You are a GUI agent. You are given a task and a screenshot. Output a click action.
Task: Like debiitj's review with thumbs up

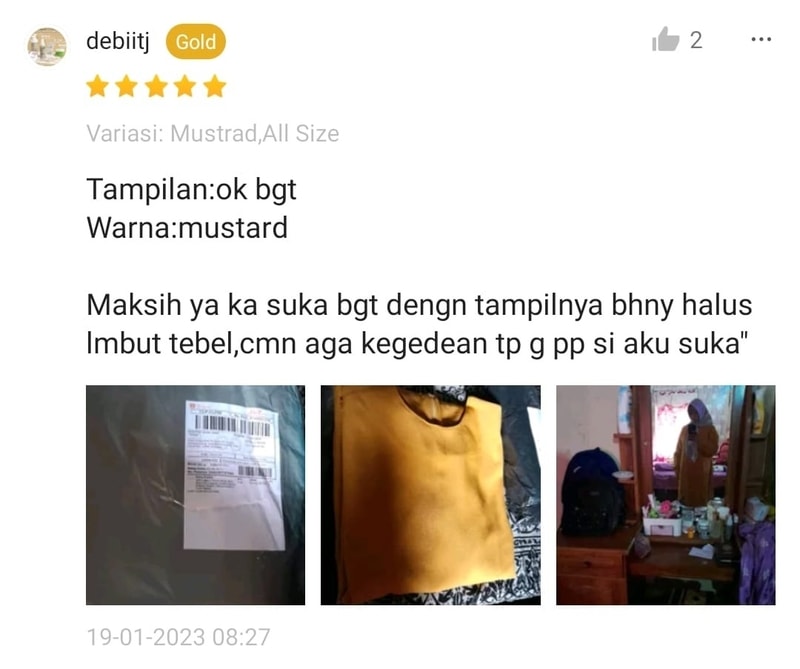666,40
